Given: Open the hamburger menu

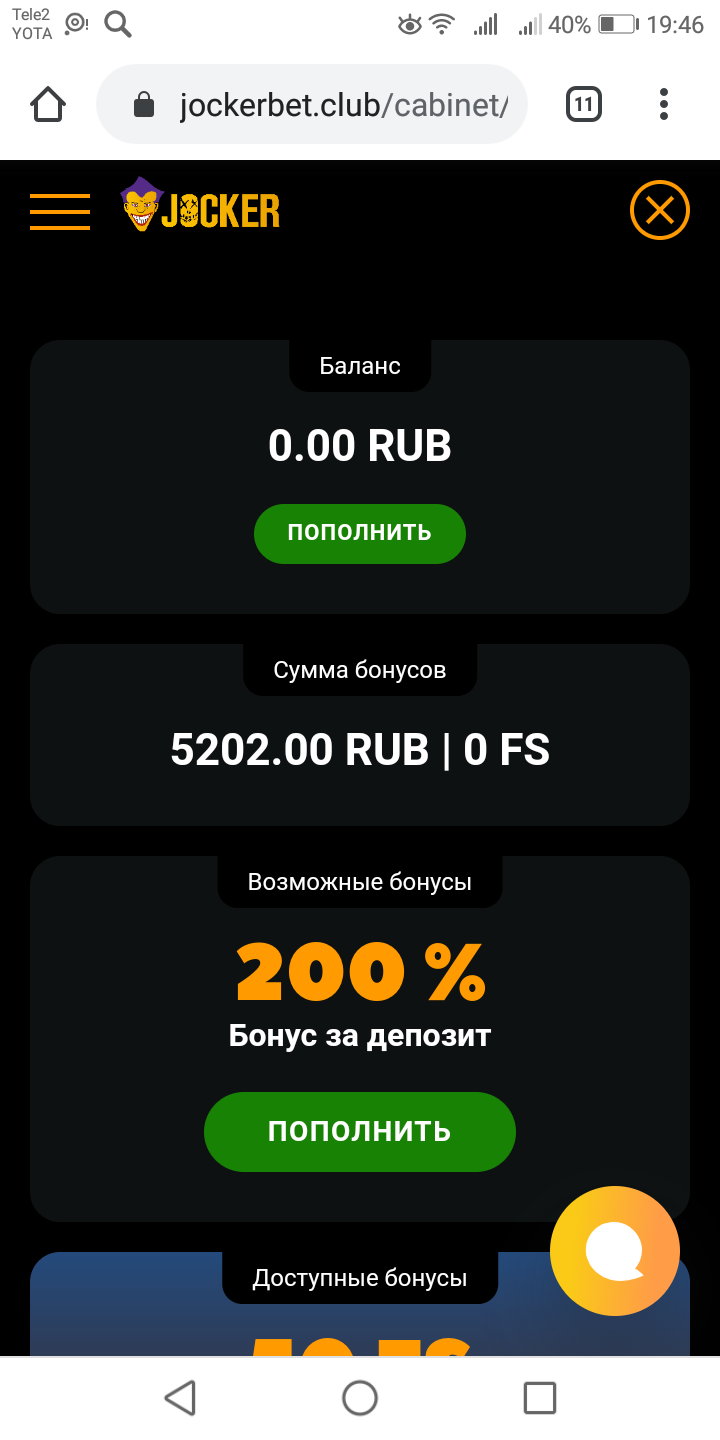Looking at the screenshot, I should [x=60, y=211].
